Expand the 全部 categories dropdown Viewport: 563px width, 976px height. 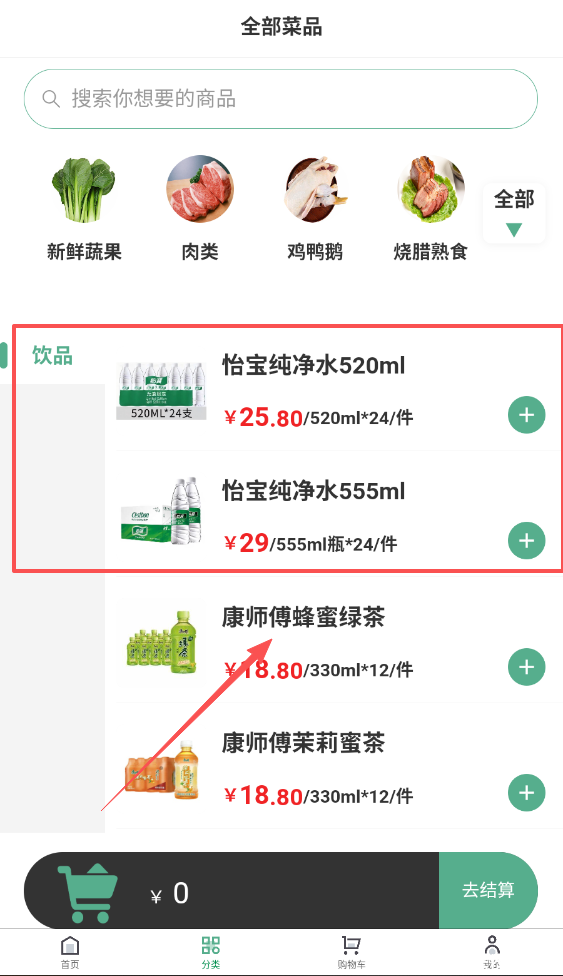514,213
